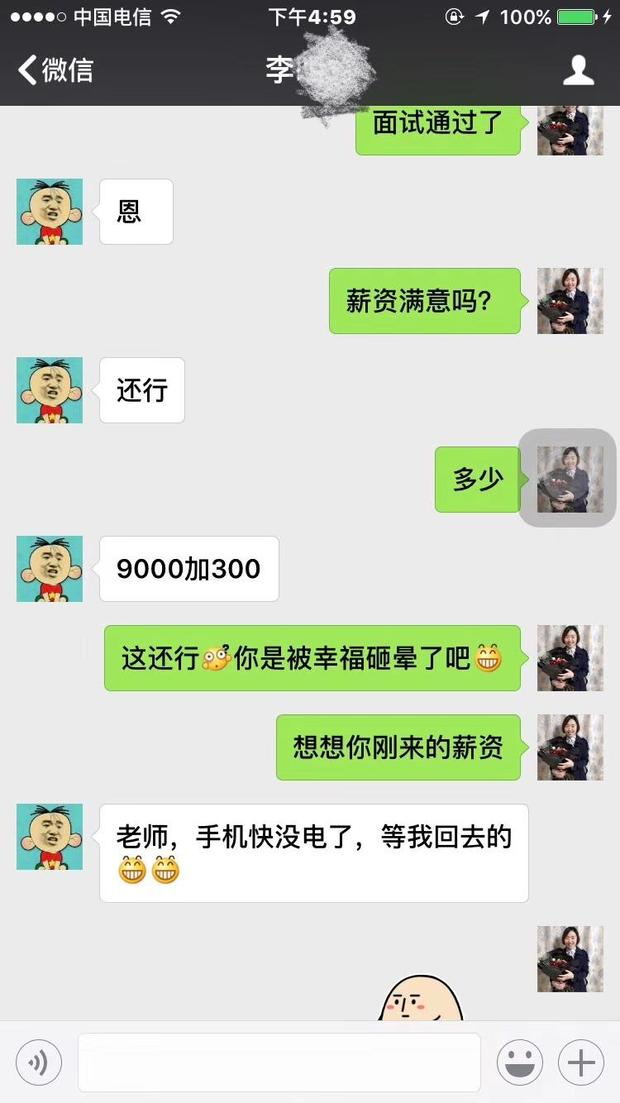The height and width of the screenshot is (1103, 620).
Task: Tap the cartoon avatar beside 还行
Action: 49,390
